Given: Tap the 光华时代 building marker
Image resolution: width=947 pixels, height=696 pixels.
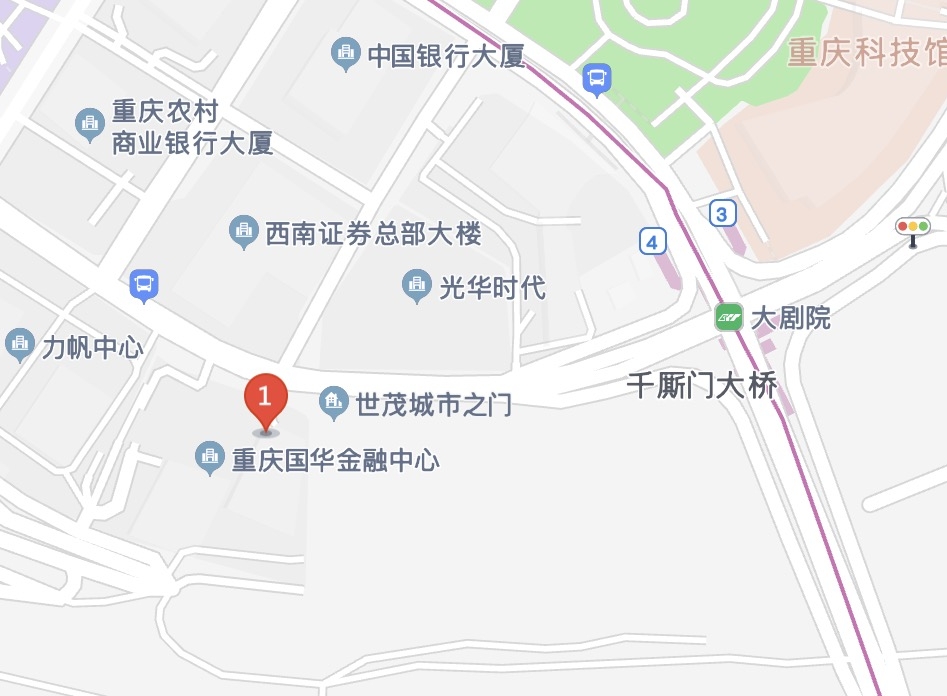Looking at the screenshot, I should click(x=416, y=286).
